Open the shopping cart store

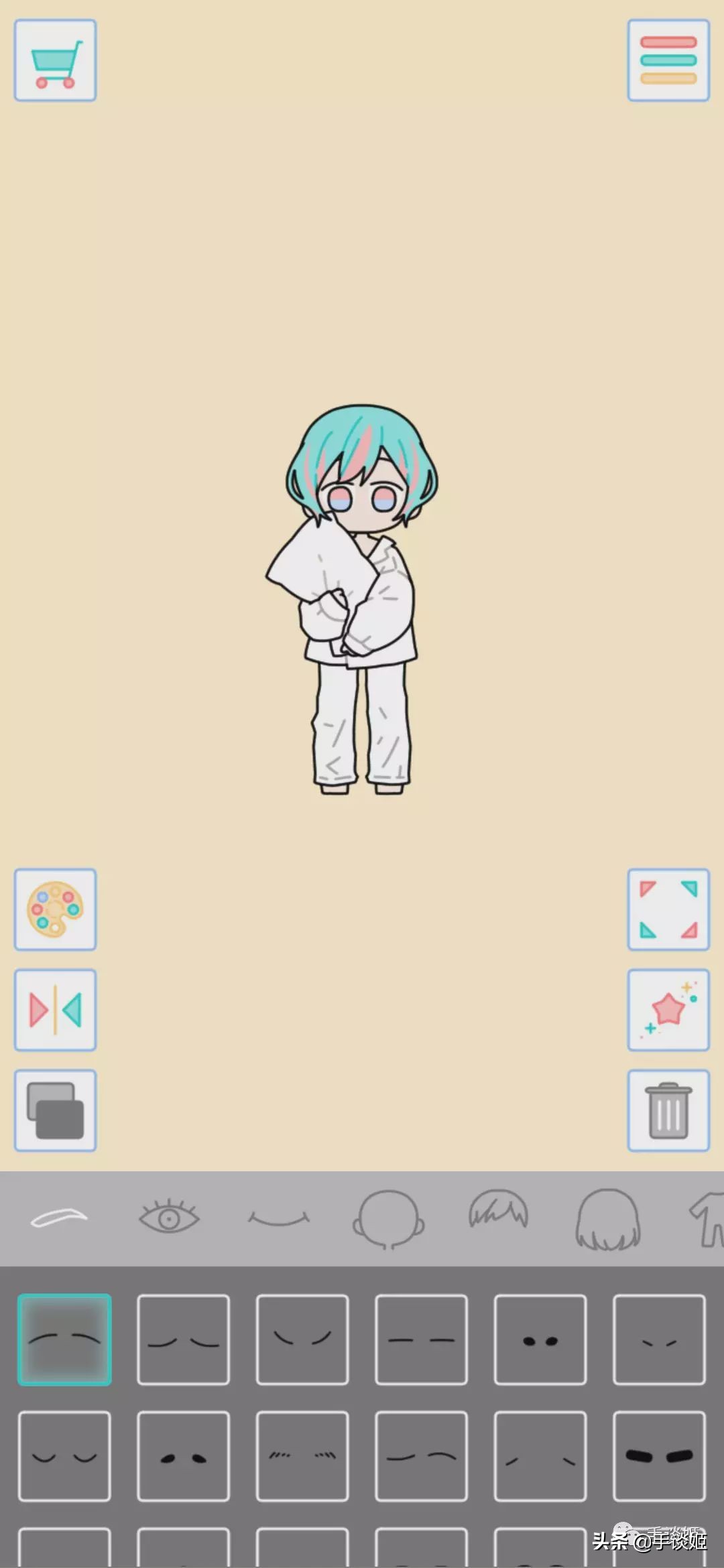point(55,60)
